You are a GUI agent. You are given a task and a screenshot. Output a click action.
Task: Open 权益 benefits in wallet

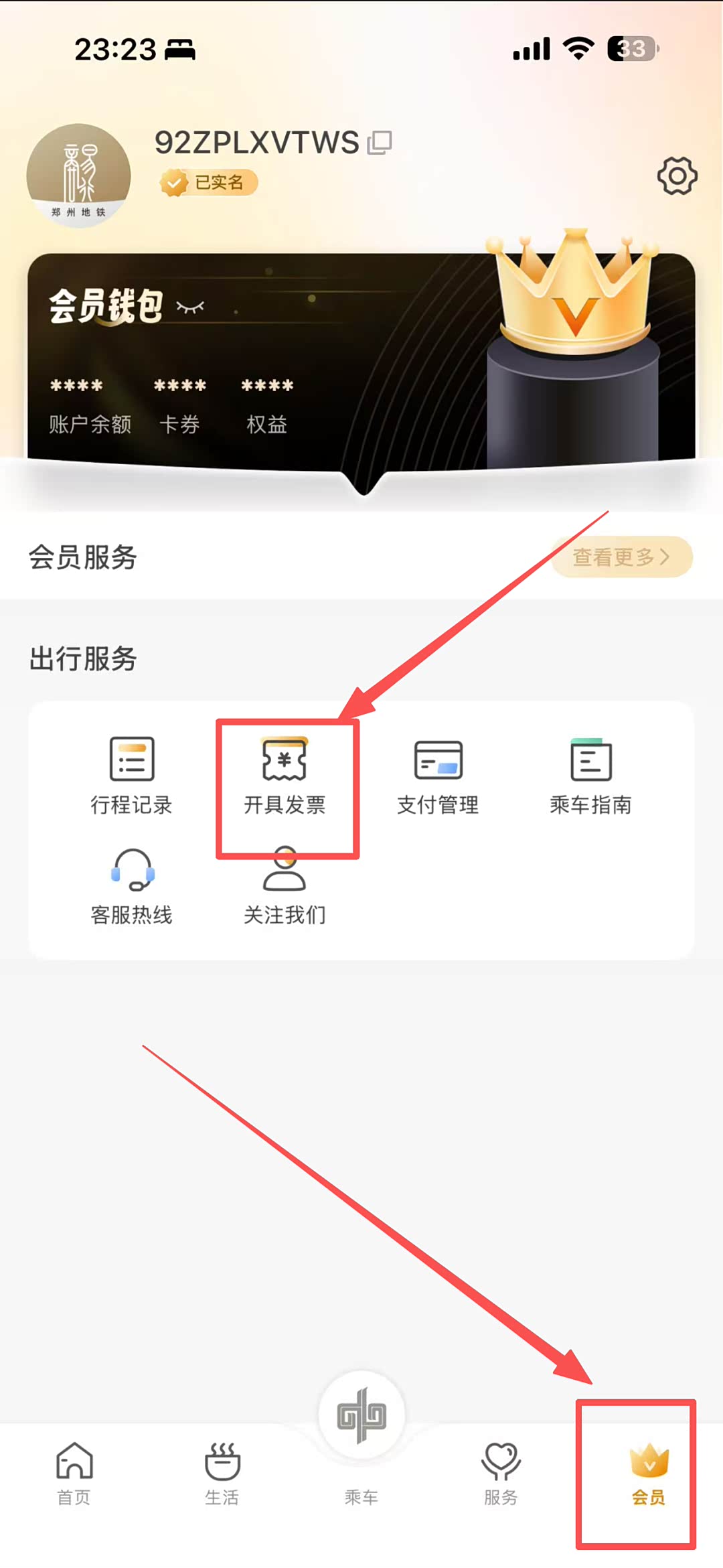(x=267, y=406)
